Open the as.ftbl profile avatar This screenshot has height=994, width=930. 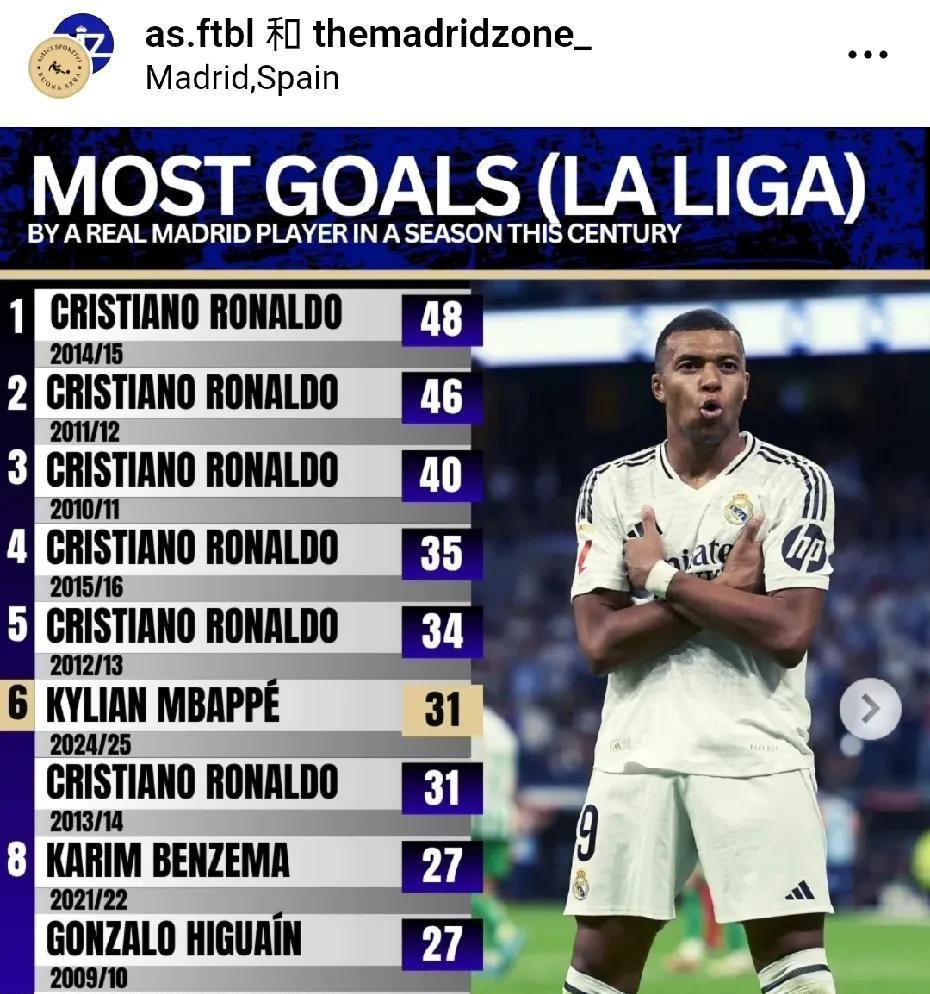(x=71, y=55)
